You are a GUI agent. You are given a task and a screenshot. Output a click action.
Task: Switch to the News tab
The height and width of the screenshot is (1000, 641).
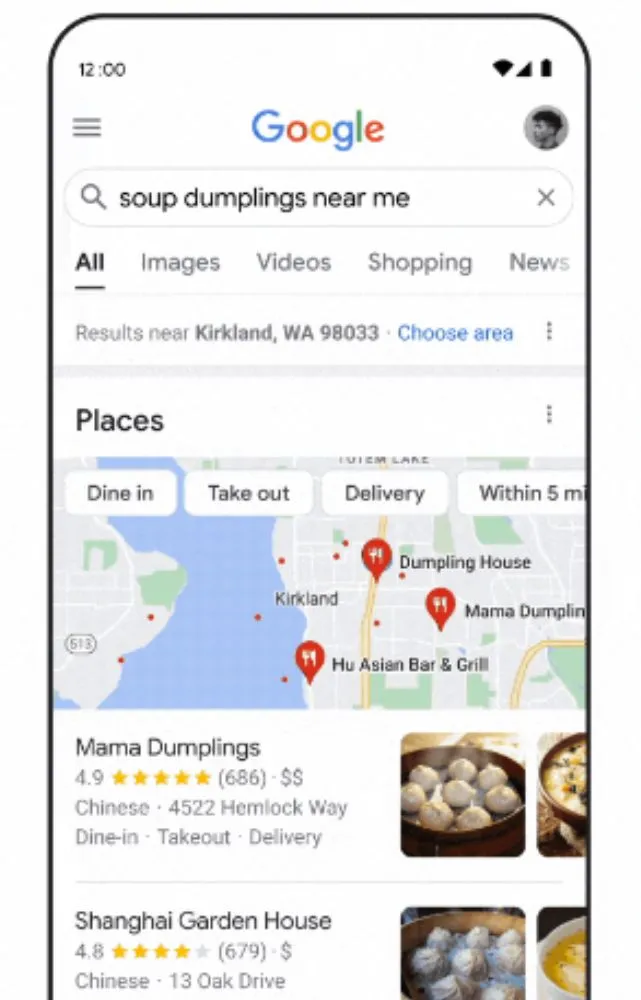(x=538, y=263)
